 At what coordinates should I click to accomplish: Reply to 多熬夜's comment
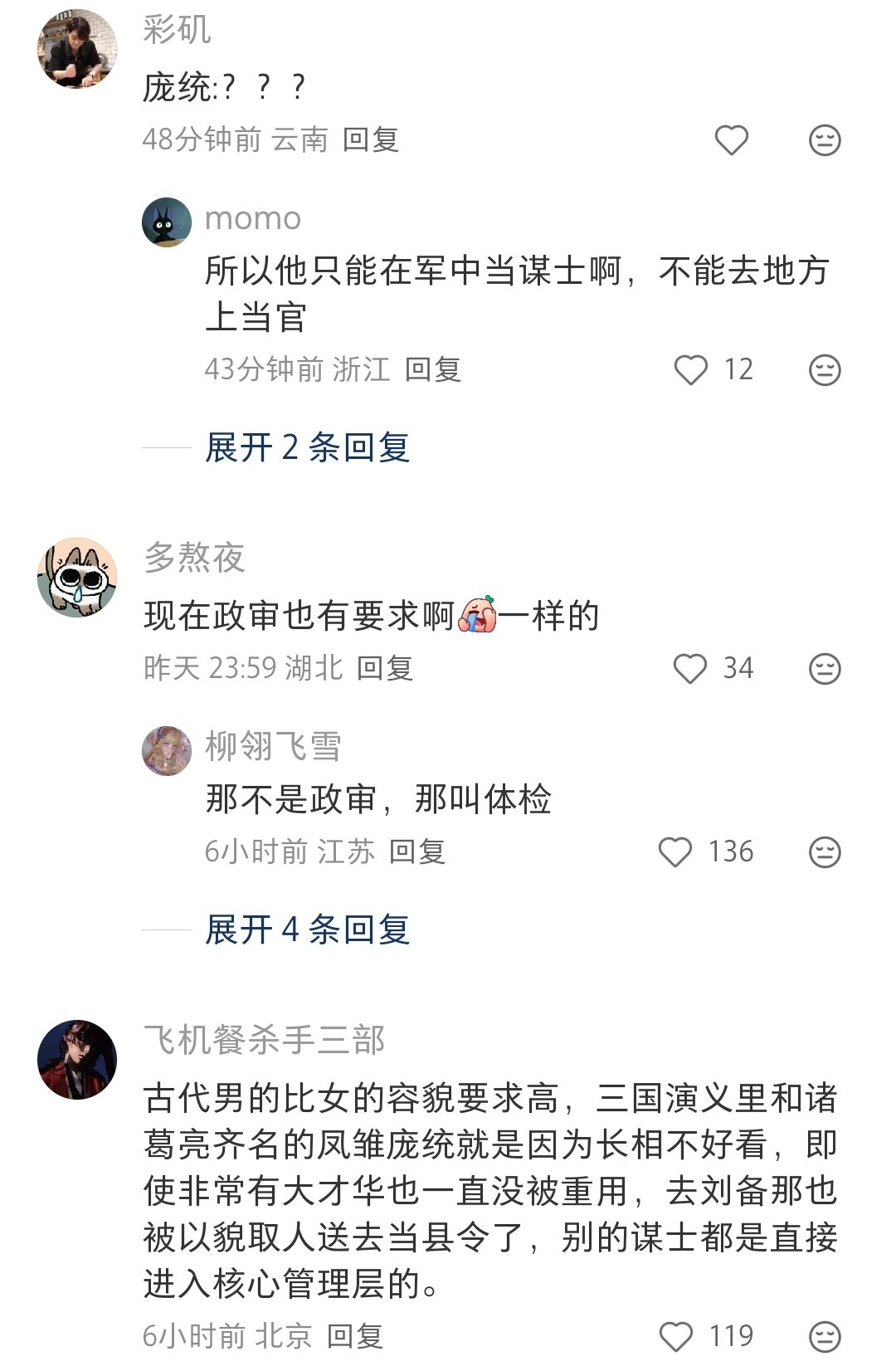(385, 668)
